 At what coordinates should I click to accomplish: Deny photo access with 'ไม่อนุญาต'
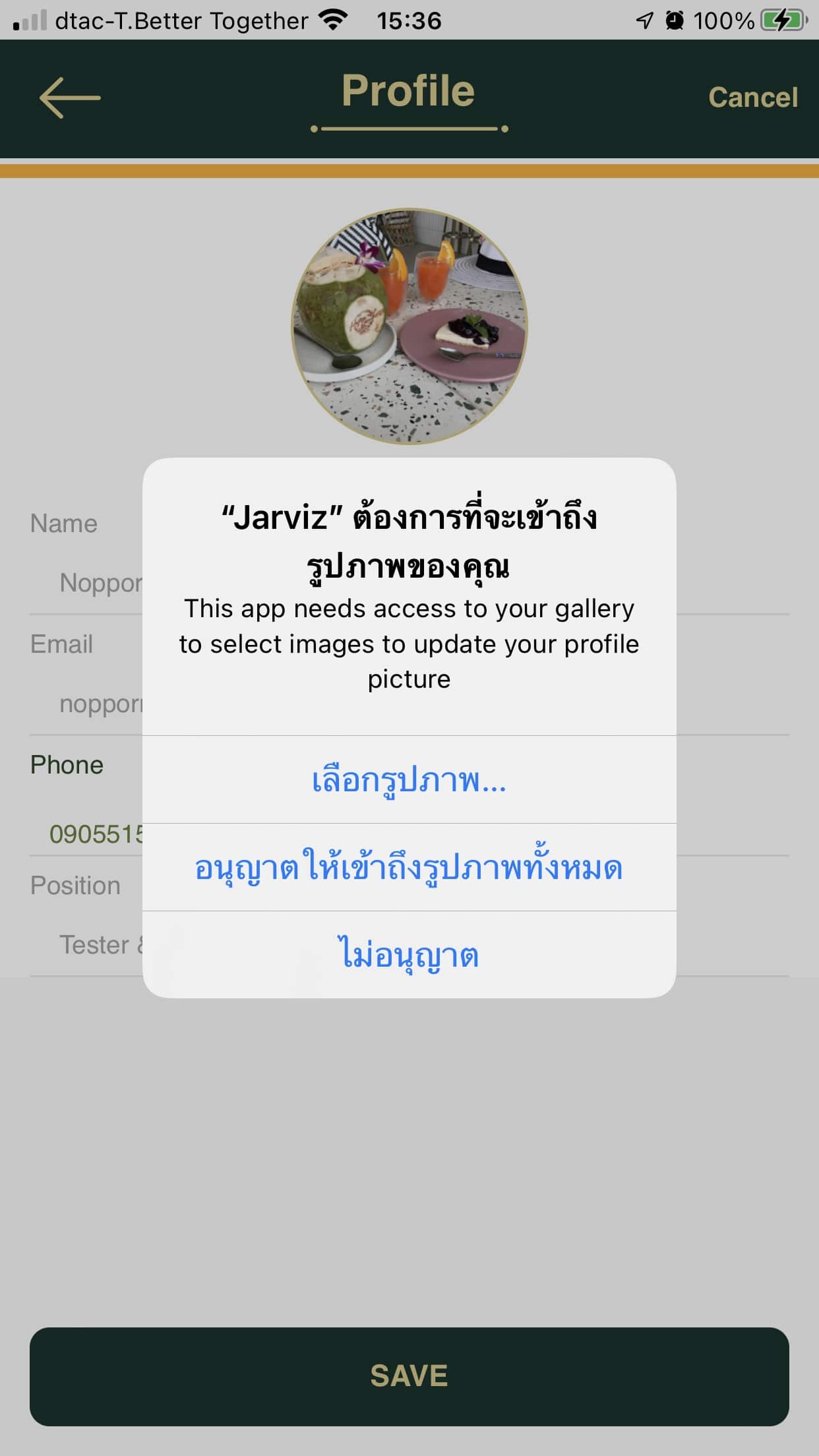409,955
